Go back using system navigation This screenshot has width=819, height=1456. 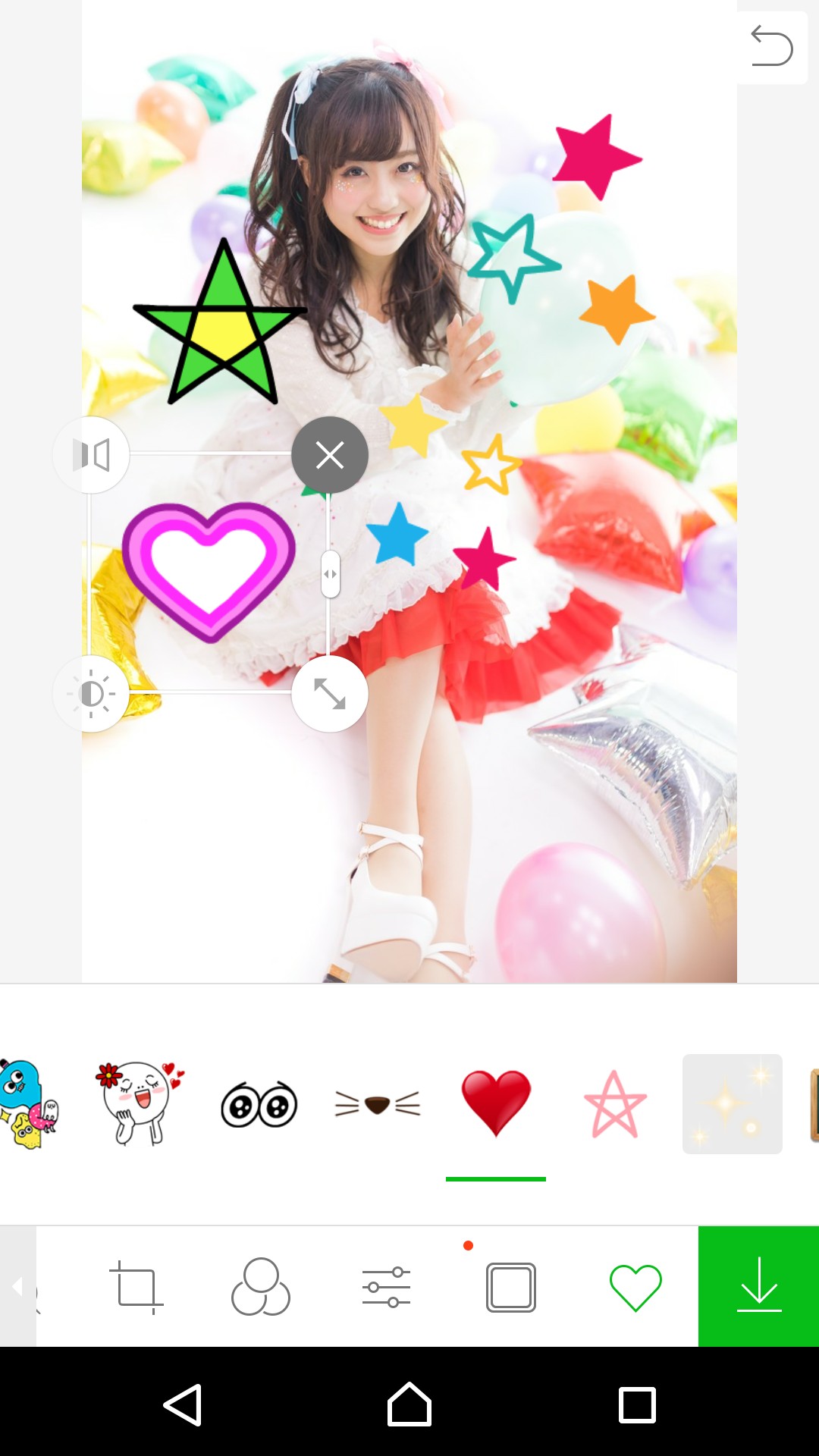[183, 1405]
